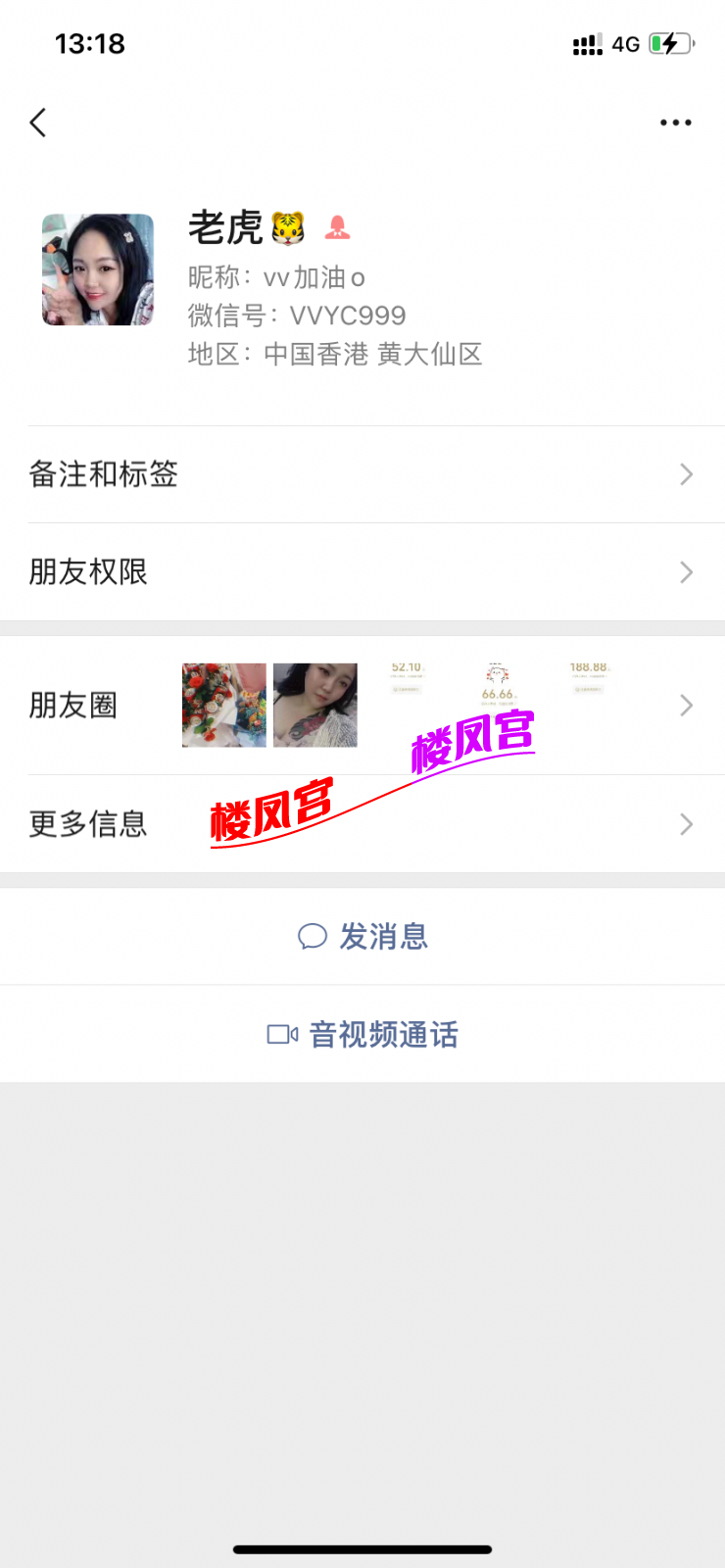Tap 发消息 to send a message
The height and width of the screenshot is (1568, 725).
(x=362, y=937)
